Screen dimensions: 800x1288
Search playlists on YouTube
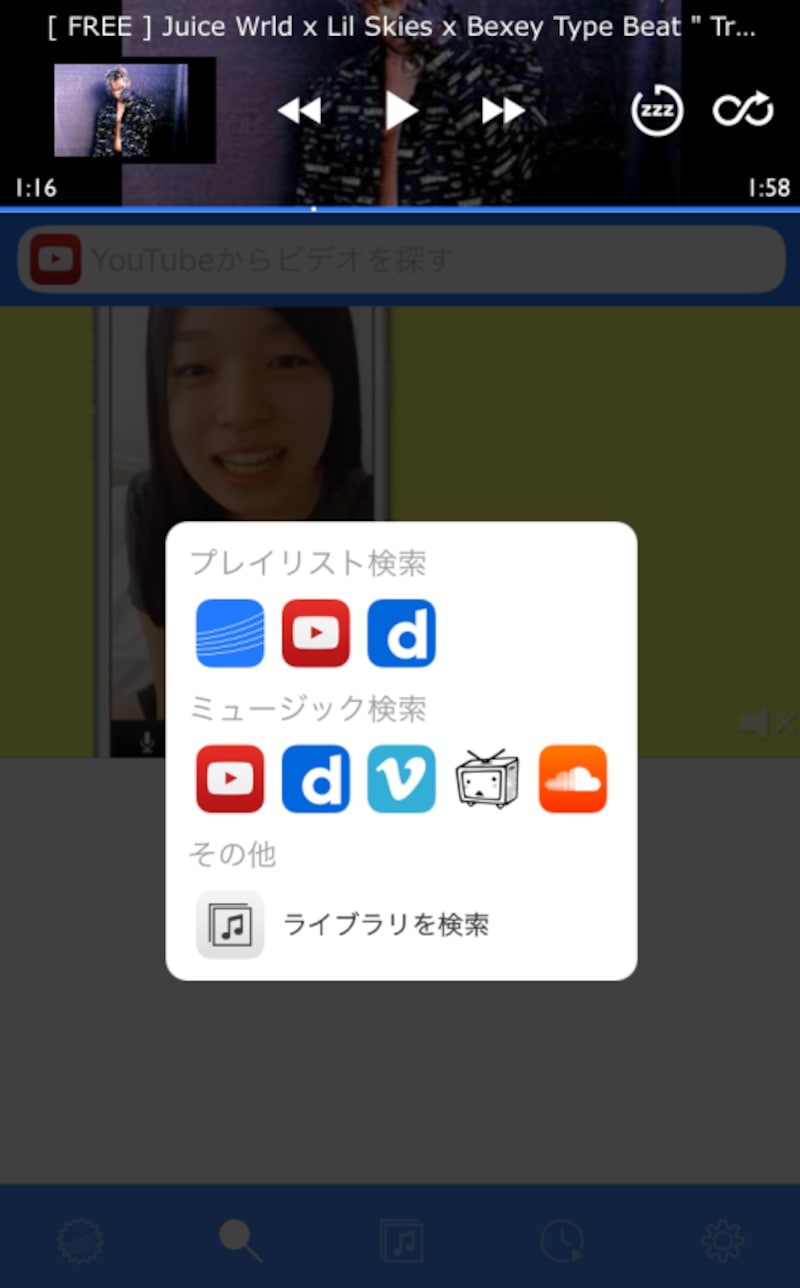tap(315, 633)
